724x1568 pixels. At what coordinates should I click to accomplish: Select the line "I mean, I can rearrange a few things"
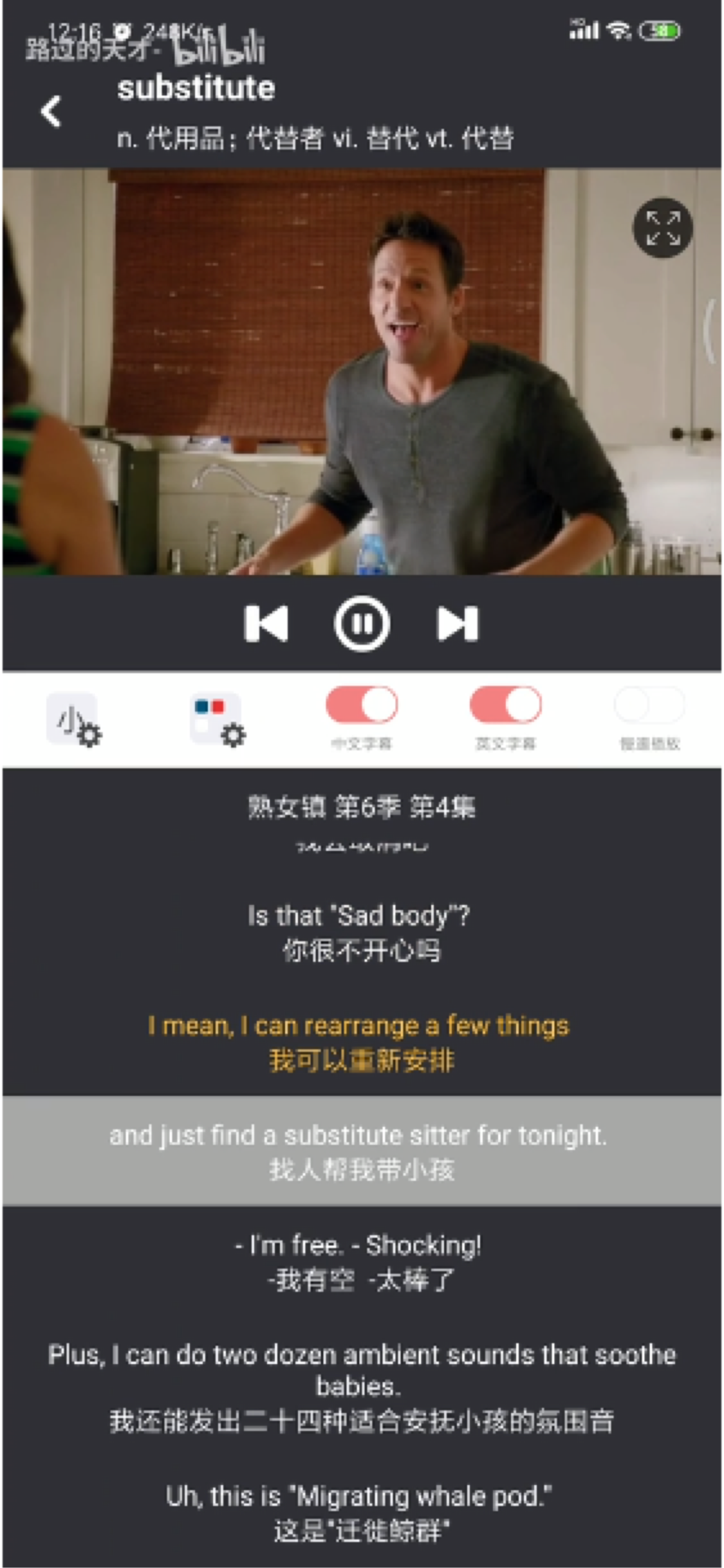pos(360,1042)
